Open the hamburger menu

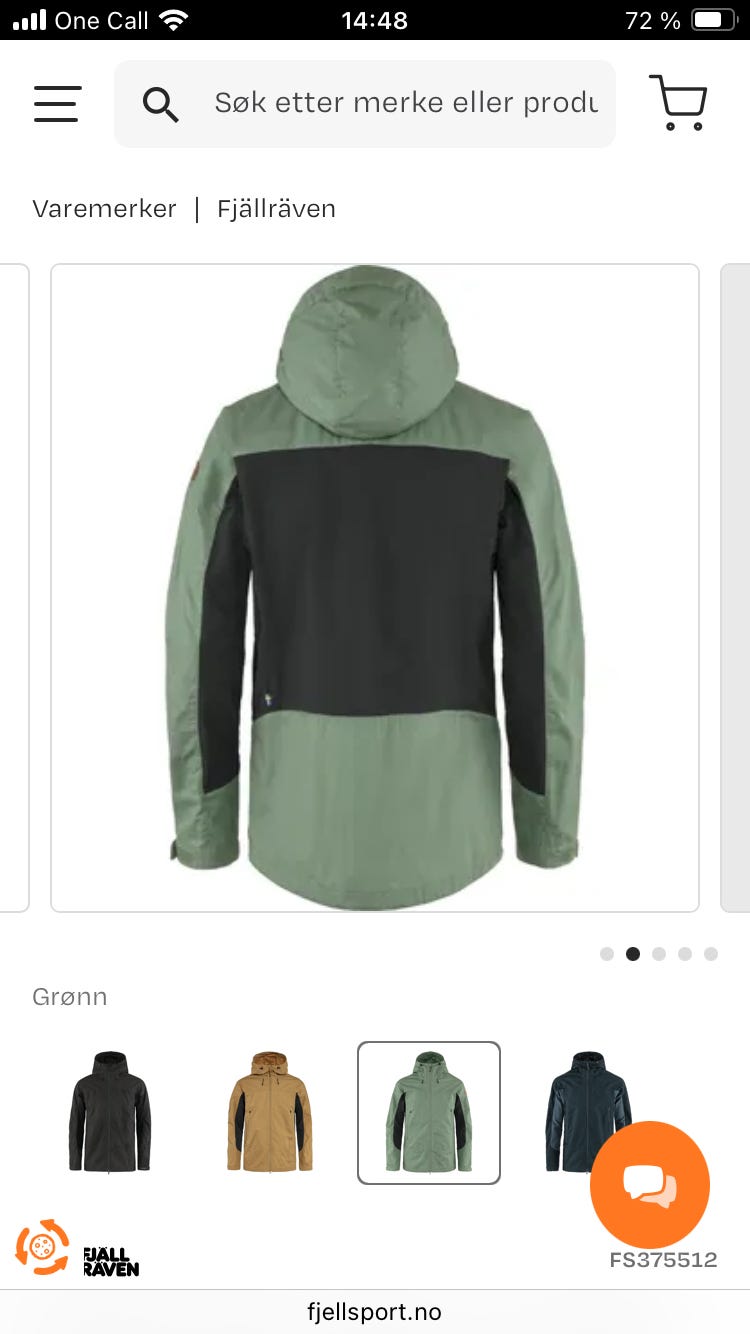(x=57, y=103)
